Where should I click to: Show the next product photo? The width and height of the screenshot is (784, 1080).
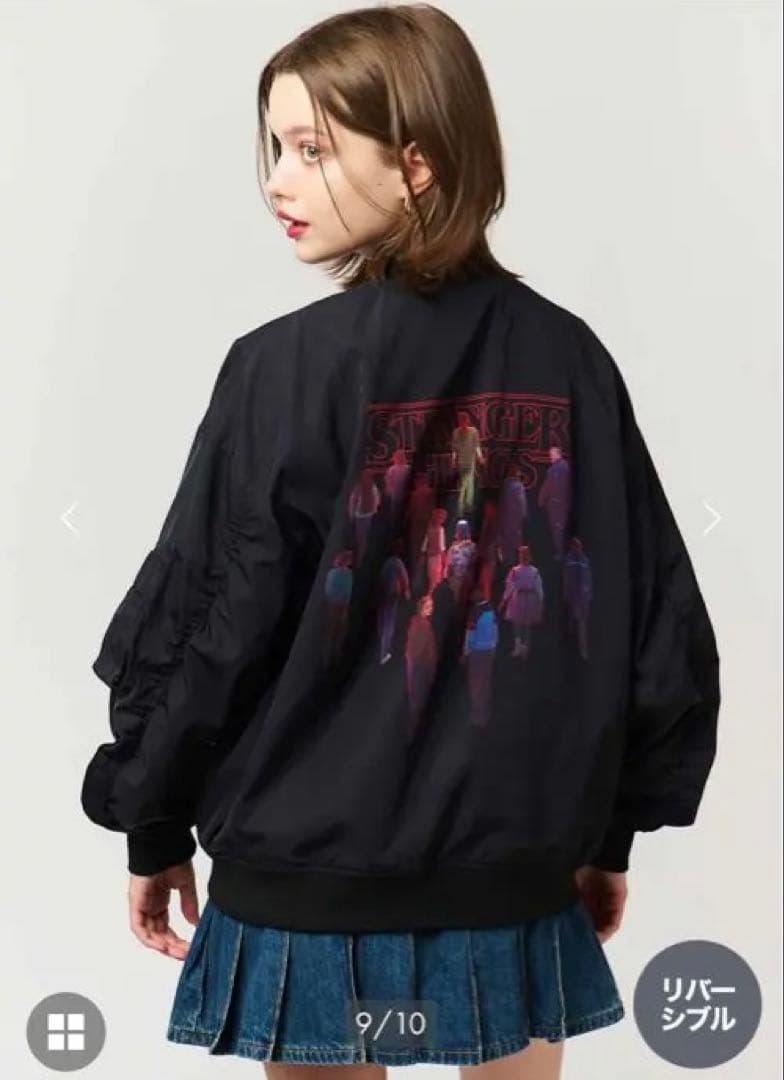click(712, 517)
